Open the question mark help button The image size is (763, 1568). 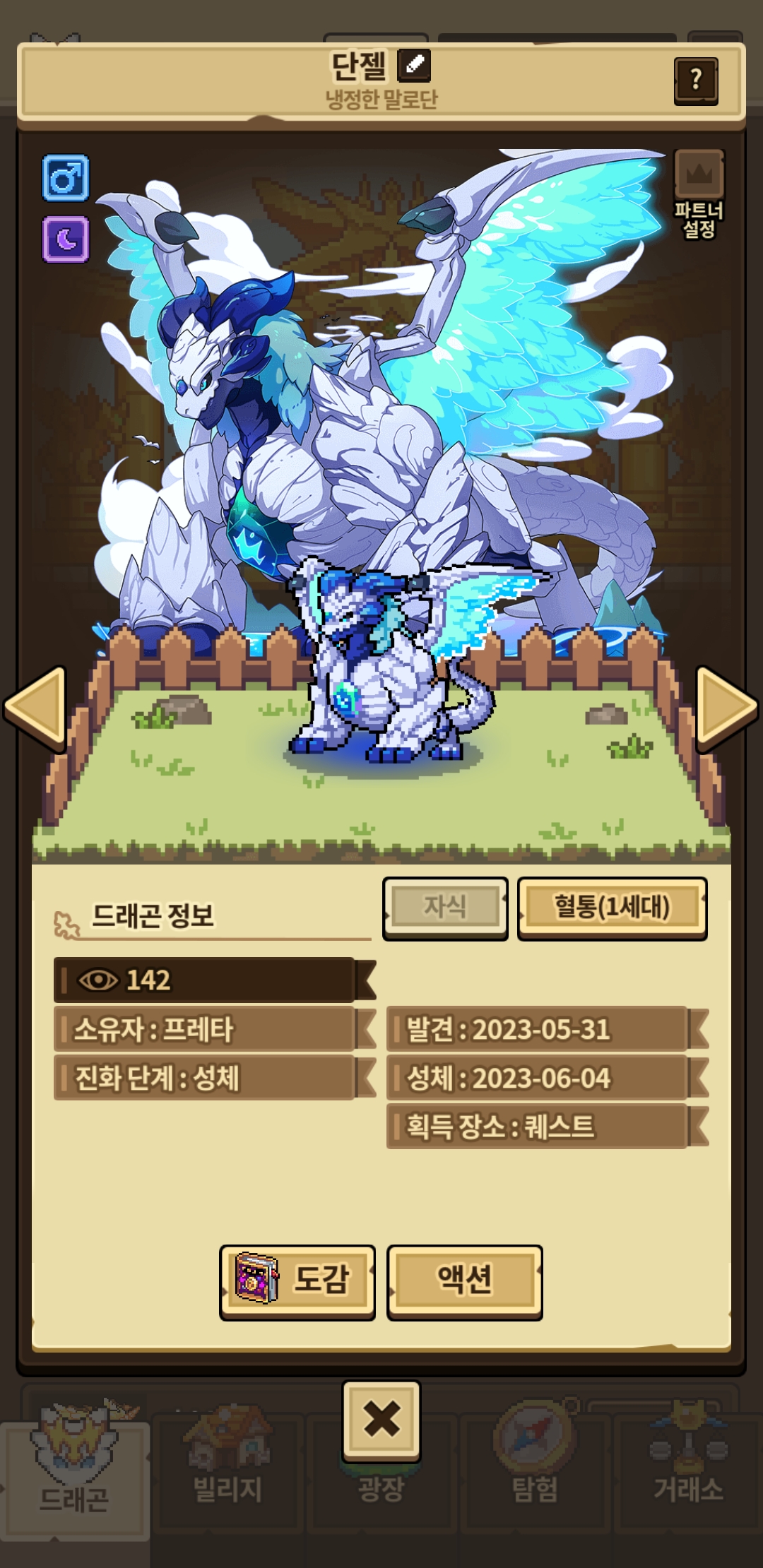tap(696, 81)
